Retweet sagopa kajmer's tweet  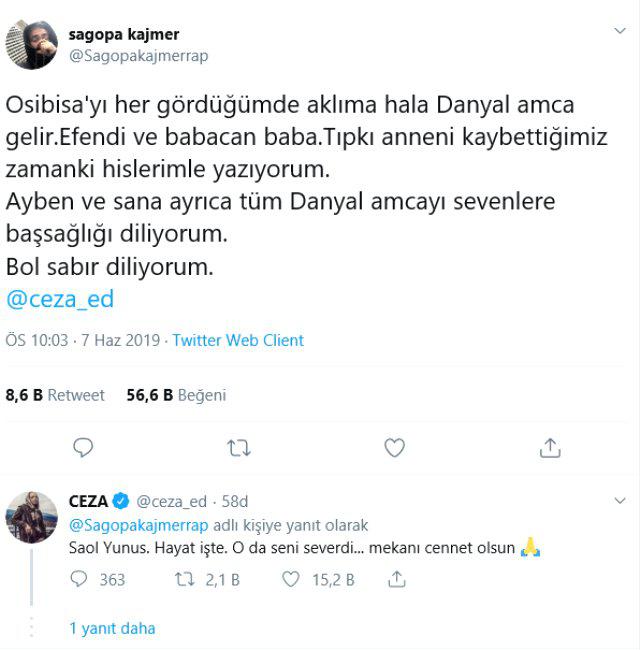point(239,447)
